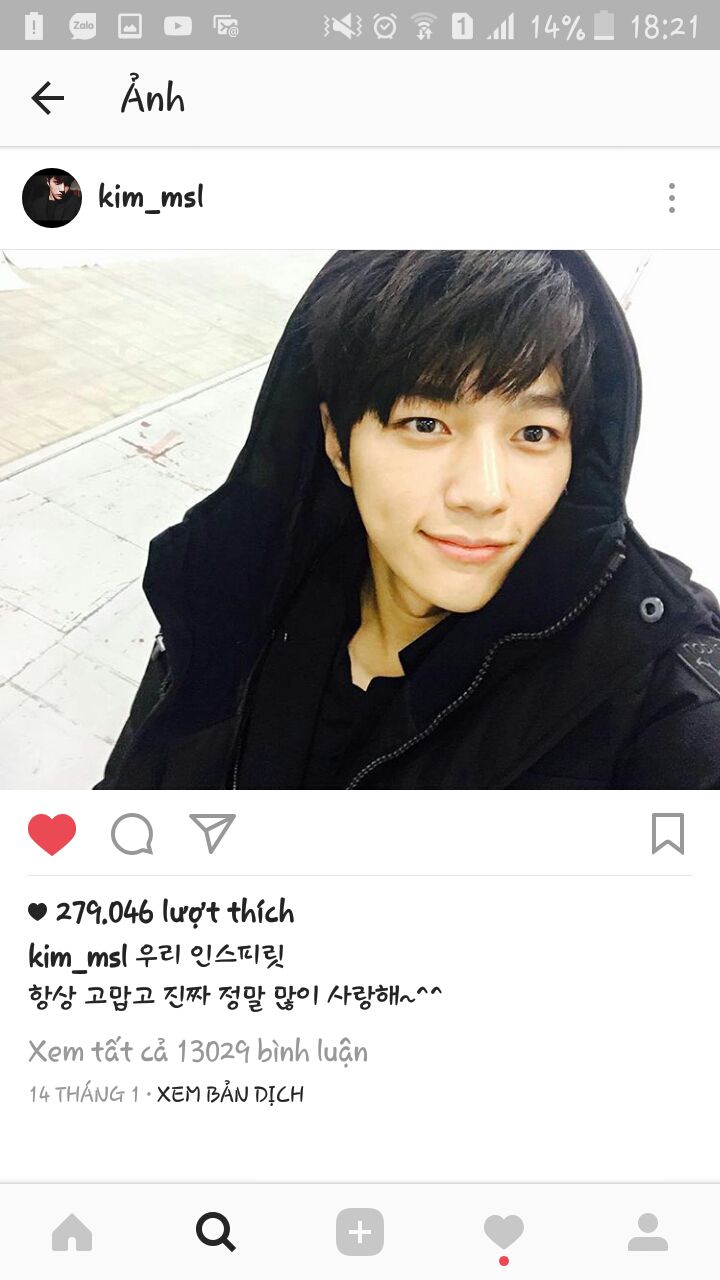Tap XEM BẢN DỊCH to translate caption
This screenshot has height=1280, width=720.
[230, 1094]
